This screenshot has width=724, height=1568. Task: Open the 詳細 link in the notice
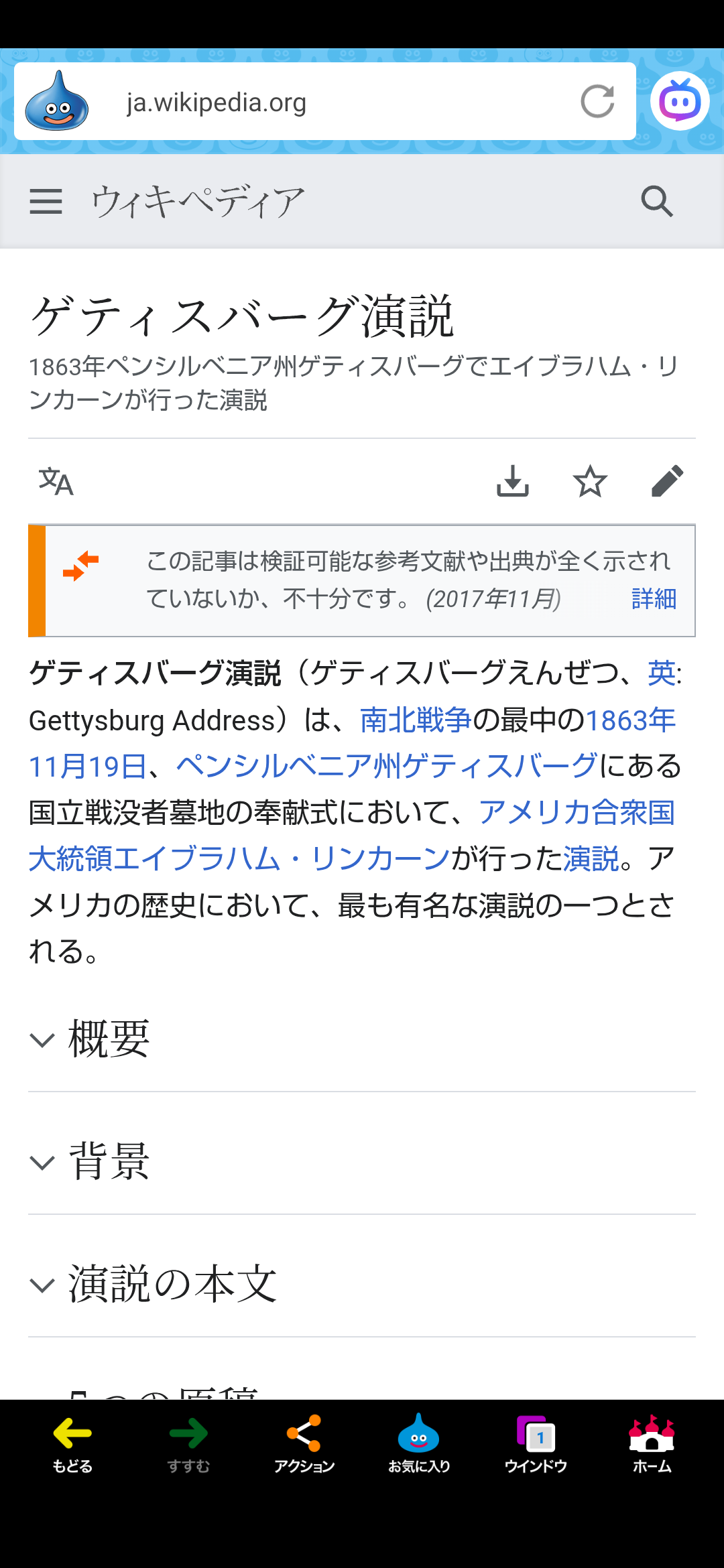[654, 598]
